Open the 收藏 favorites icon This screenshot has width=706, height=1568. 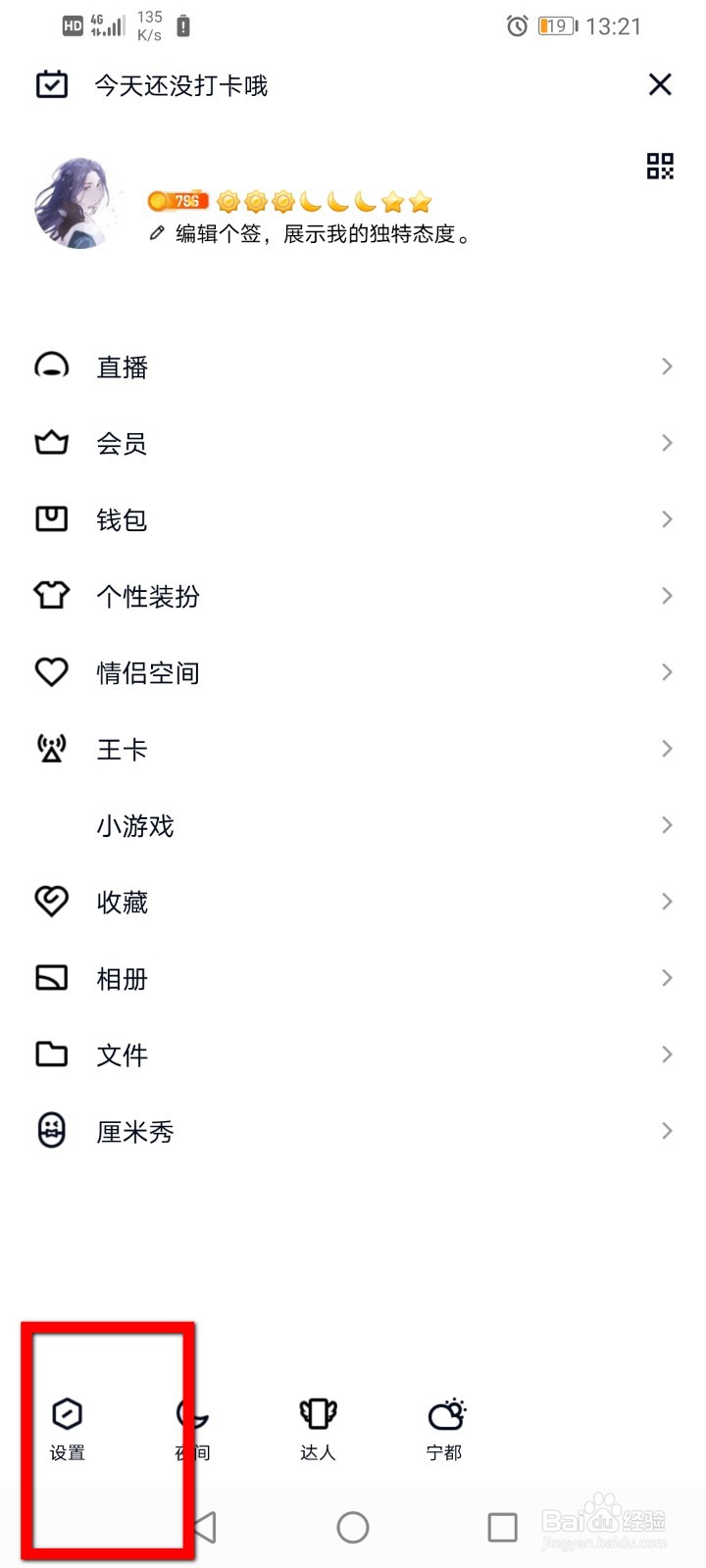pos(52,901)
